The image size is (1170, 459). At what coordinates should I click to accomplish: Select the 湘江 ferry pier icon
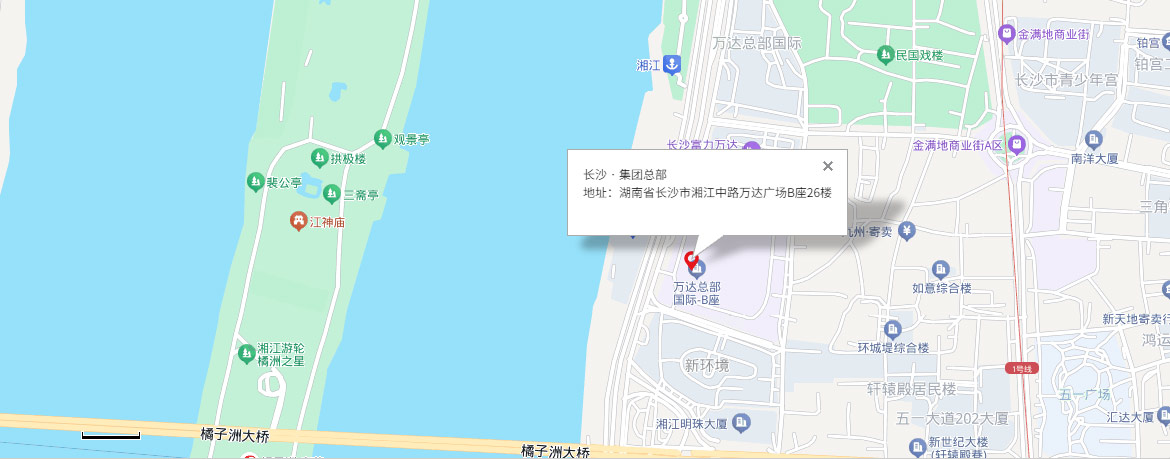[672, 64]
